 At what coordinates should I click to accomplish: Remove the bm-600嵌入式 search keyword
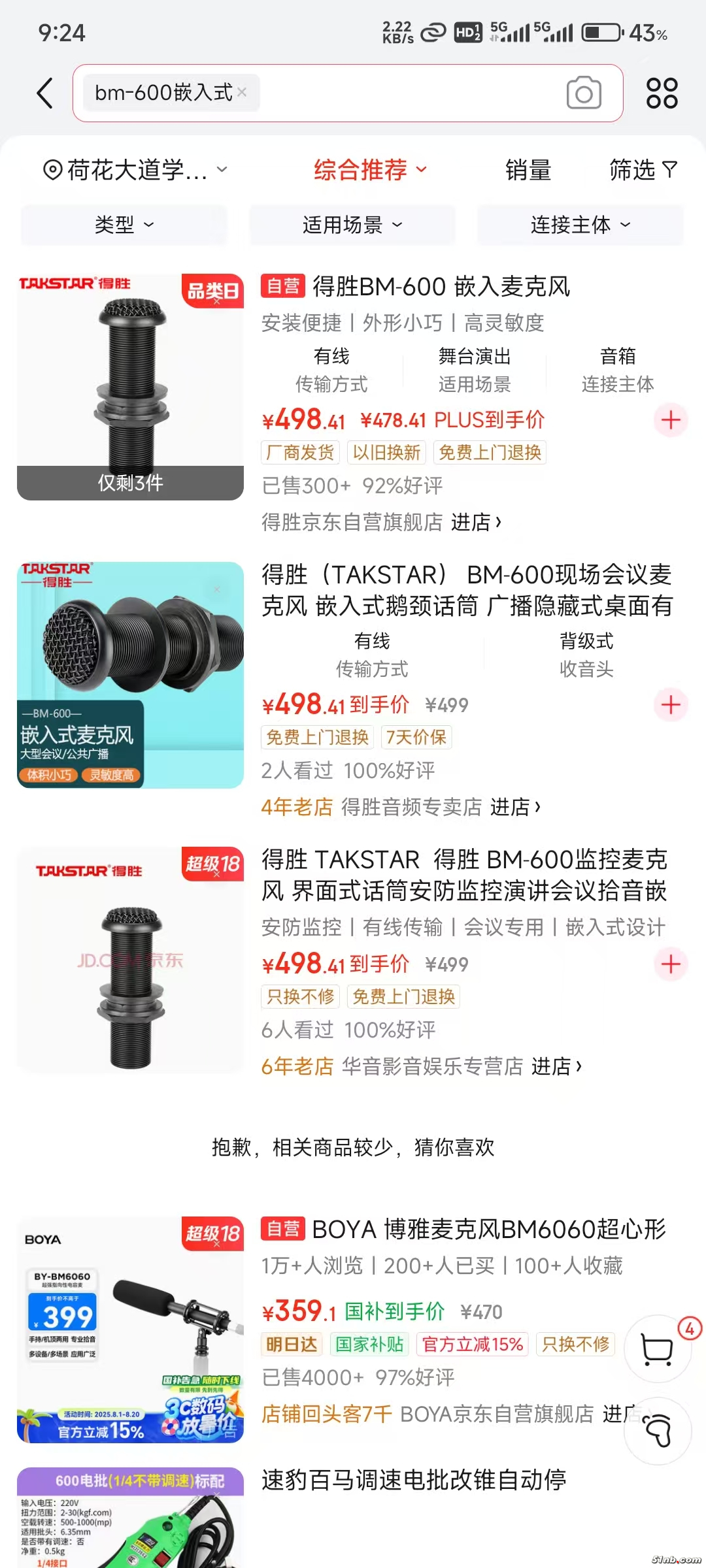coord(242,93)
